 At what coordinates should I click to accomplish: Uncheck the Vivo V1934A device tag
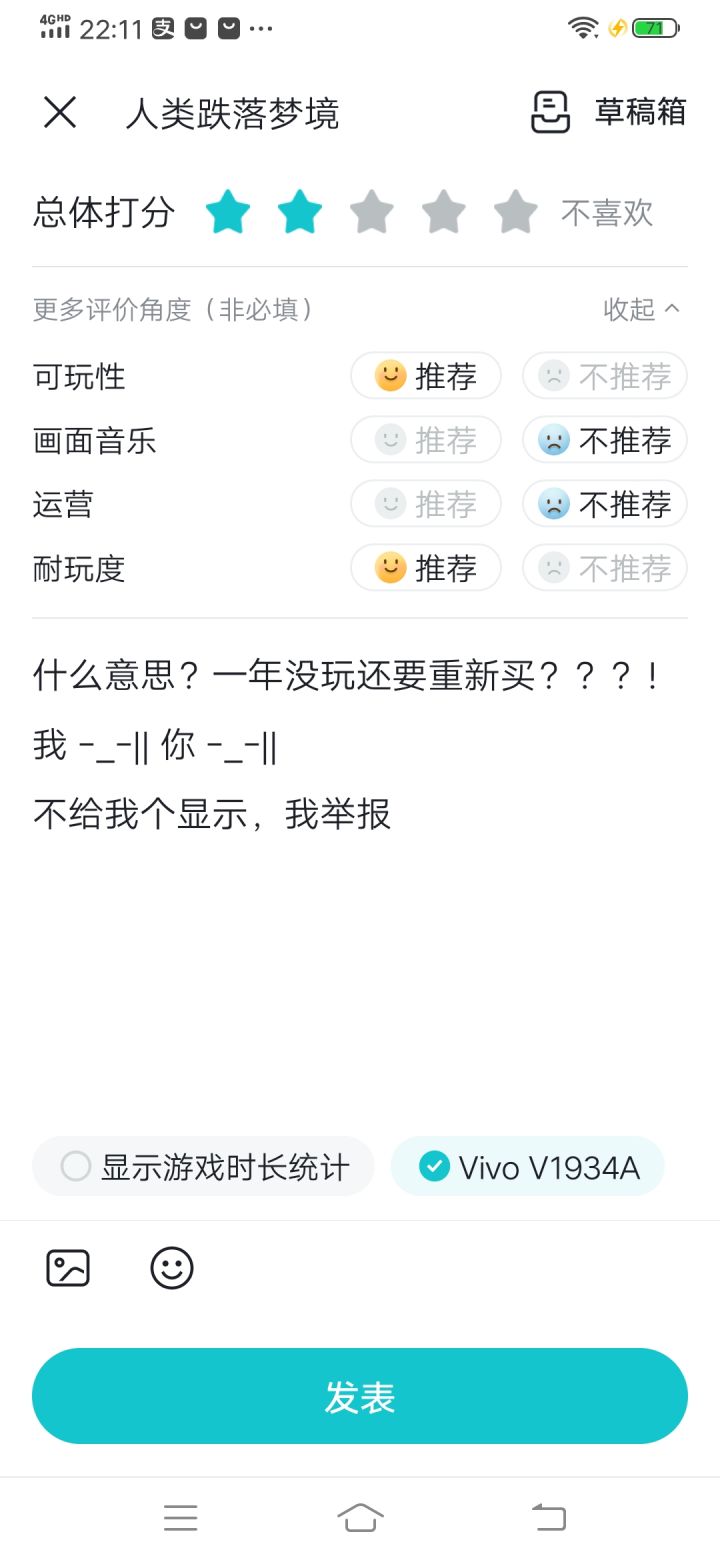528,1166
